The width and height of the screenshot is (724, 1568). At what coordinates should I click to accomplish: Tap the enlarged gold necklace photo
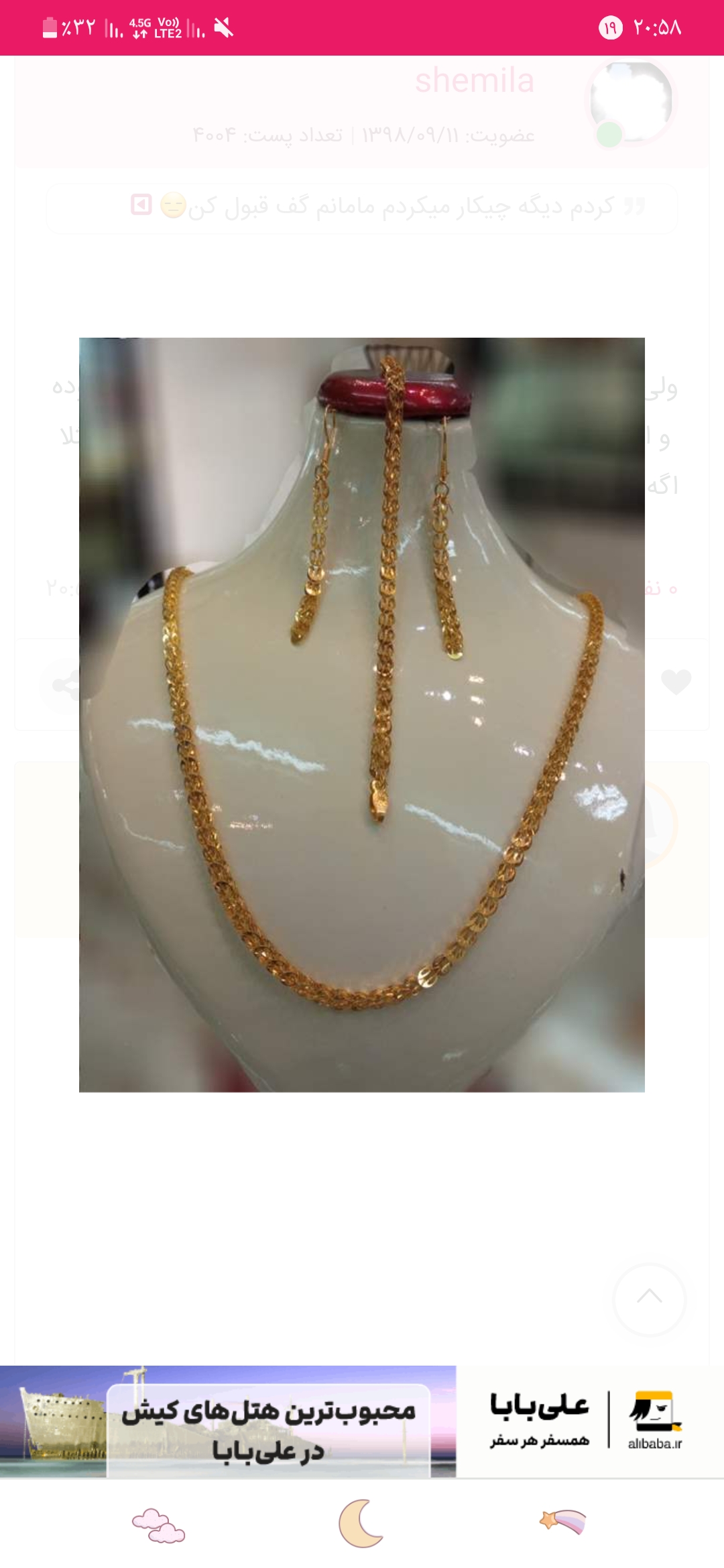[362, 714]
